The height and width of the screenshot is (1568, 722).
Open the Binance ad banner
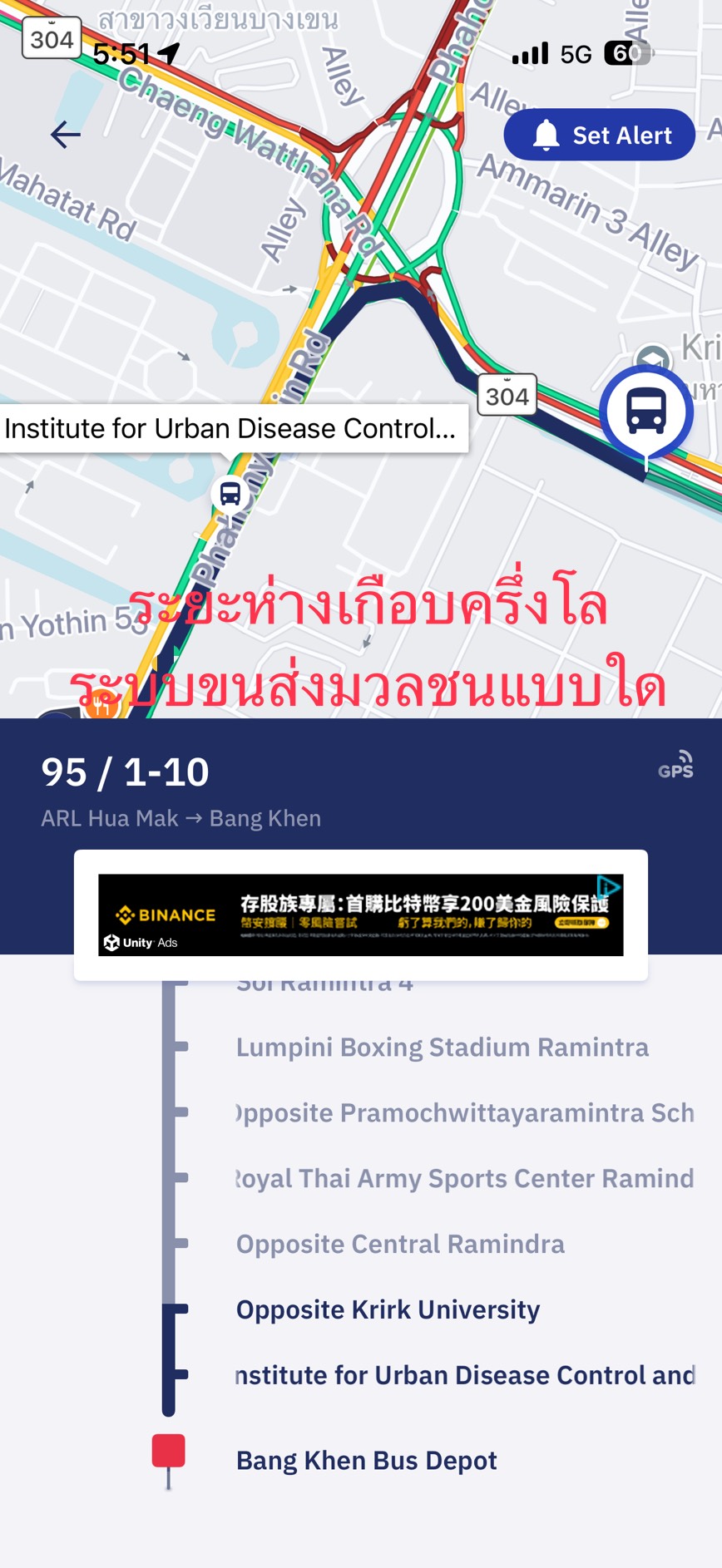click(361, 915)
